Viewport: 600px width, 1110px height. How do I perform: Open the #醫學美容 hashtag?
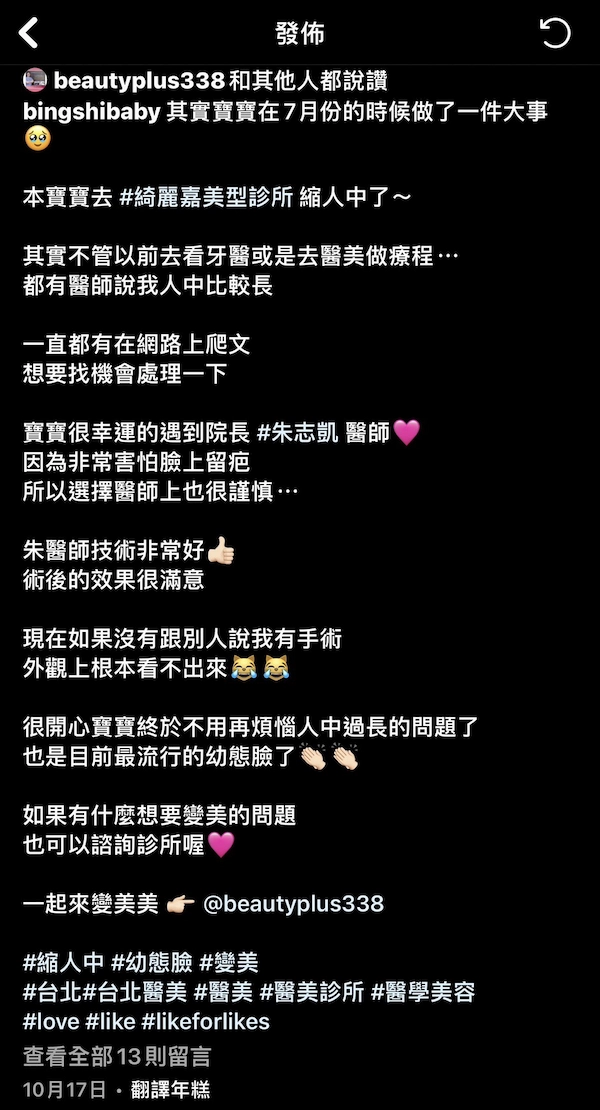pos(422,992)
